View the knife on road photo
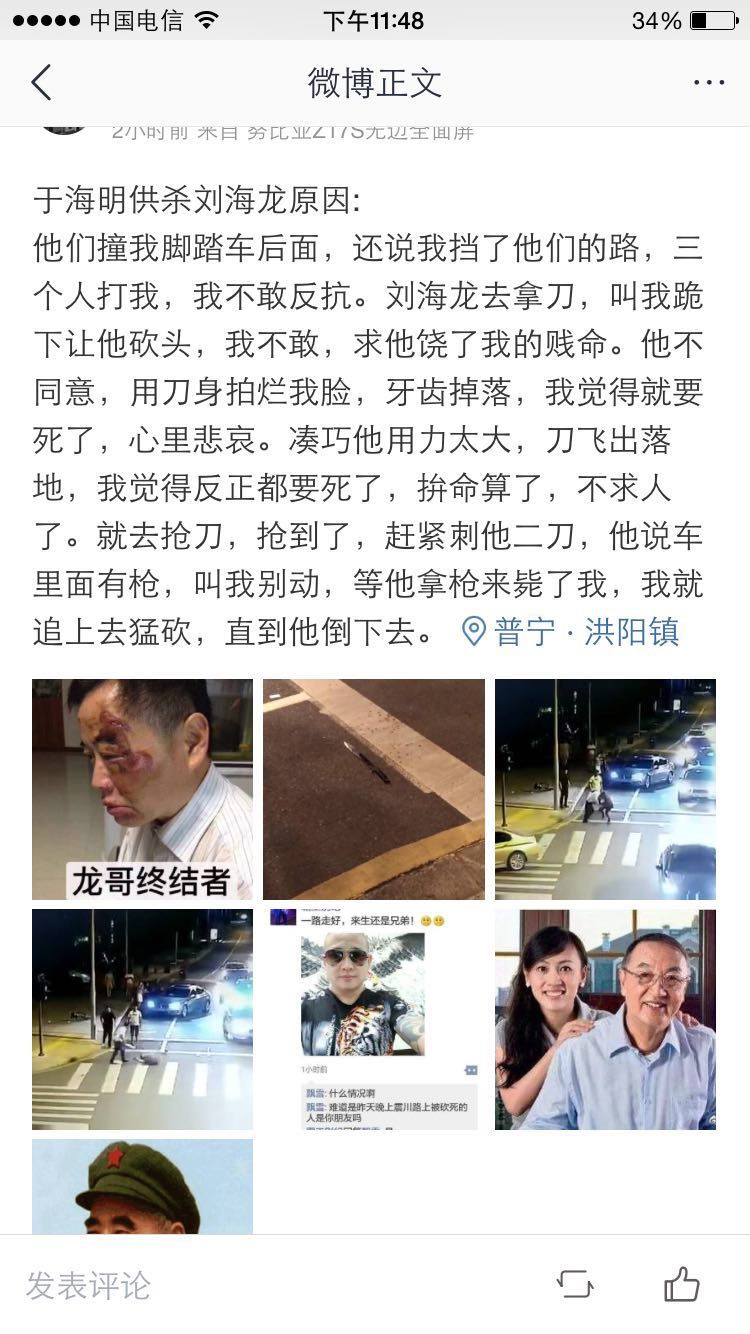Image resolution: width=750 pixels, height=1334 pixels. (374, 789)
